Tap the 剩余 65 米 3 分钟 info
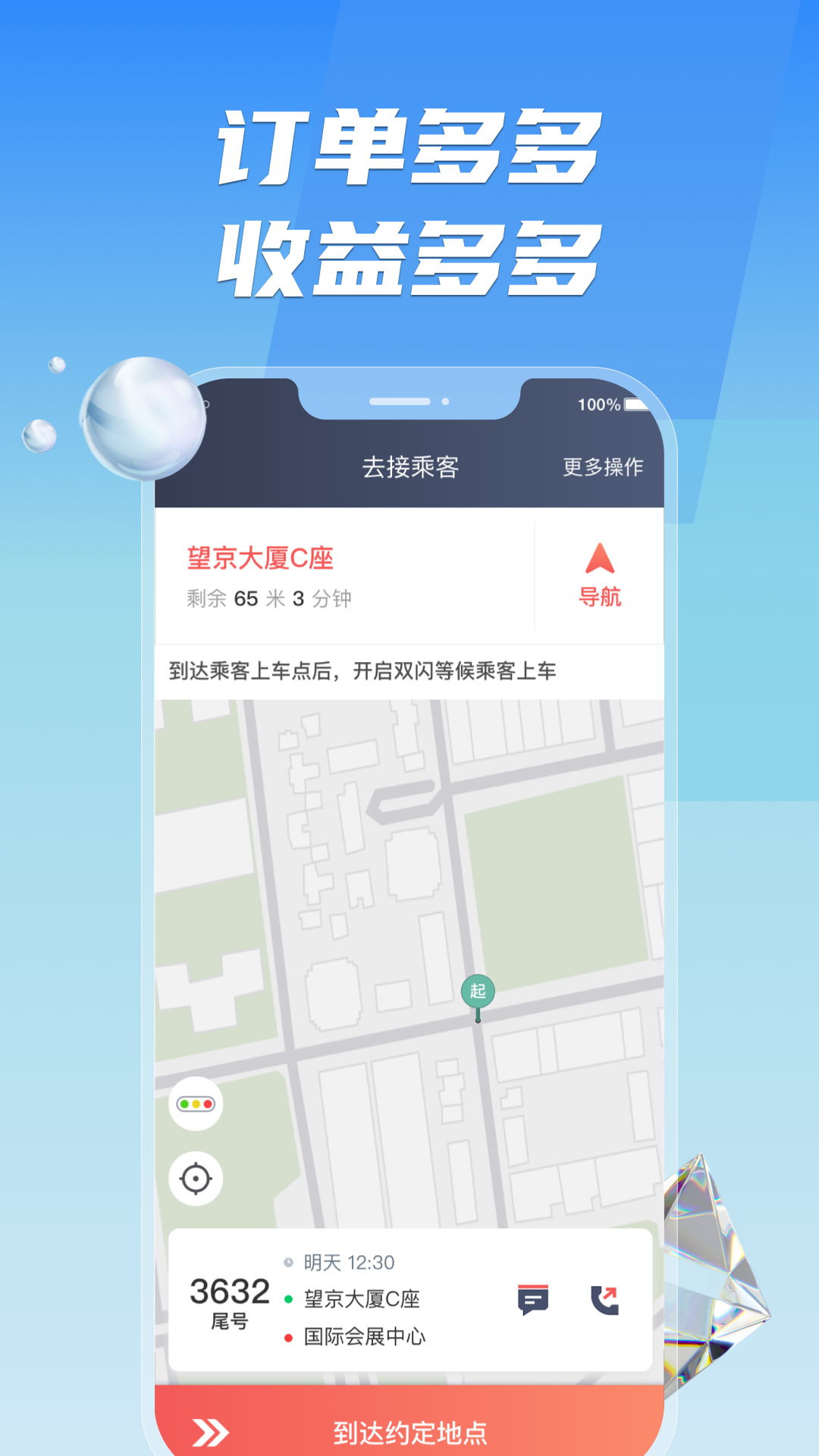Image resolution: width=819 pixels, height=1456 pixels. click(x=269, y=598)
